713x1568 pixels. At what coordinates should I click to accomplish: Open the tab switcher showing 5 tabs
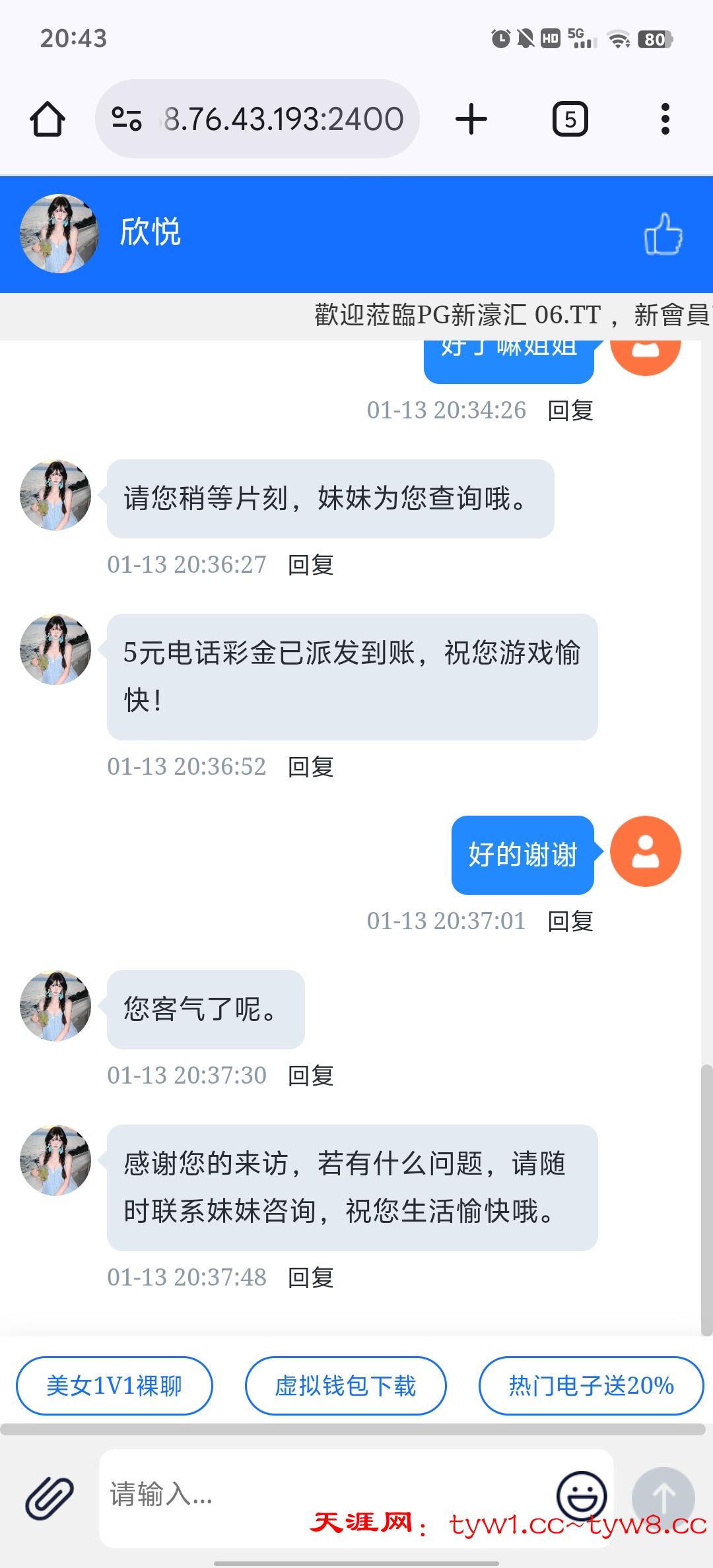tap(570, 119)
